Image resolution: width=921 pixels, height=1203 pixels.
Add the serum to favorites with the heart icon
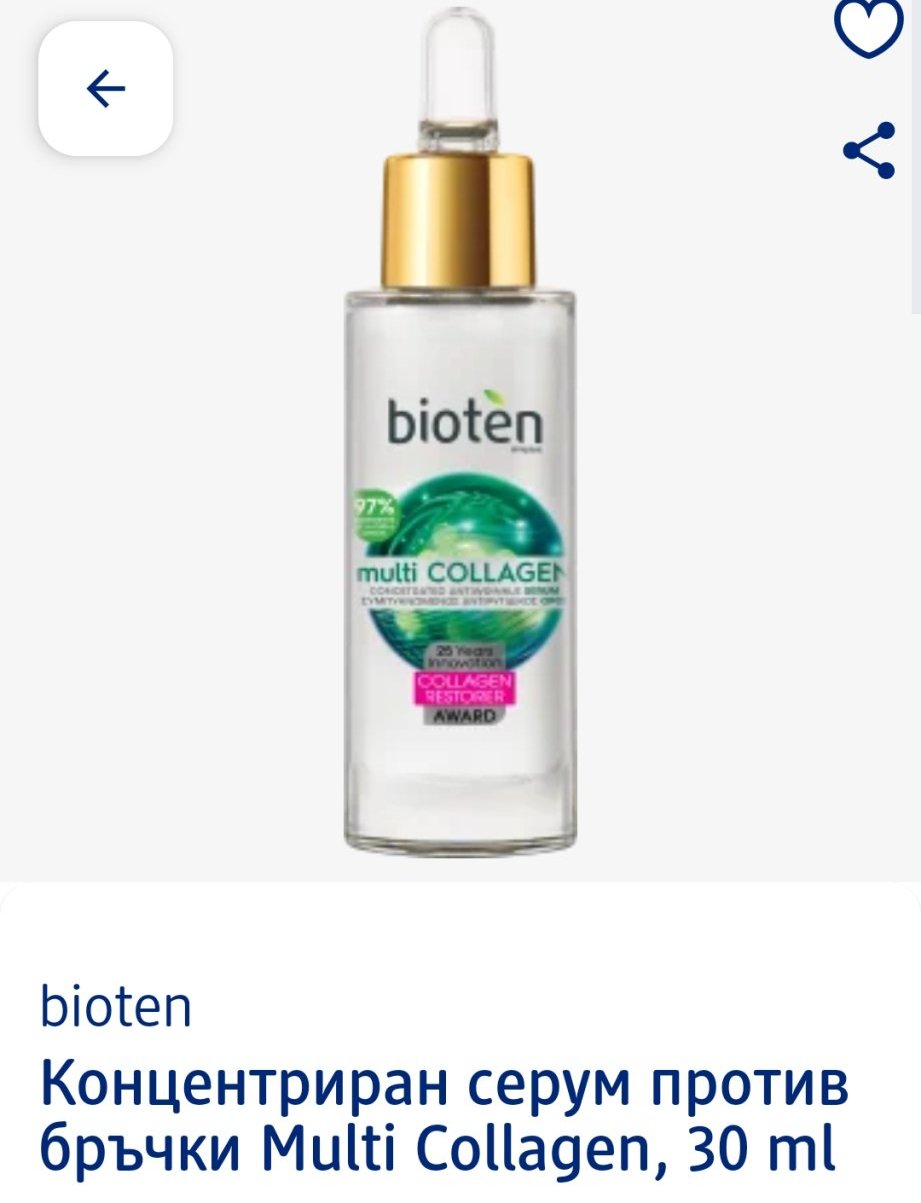(x=867, y=28)
